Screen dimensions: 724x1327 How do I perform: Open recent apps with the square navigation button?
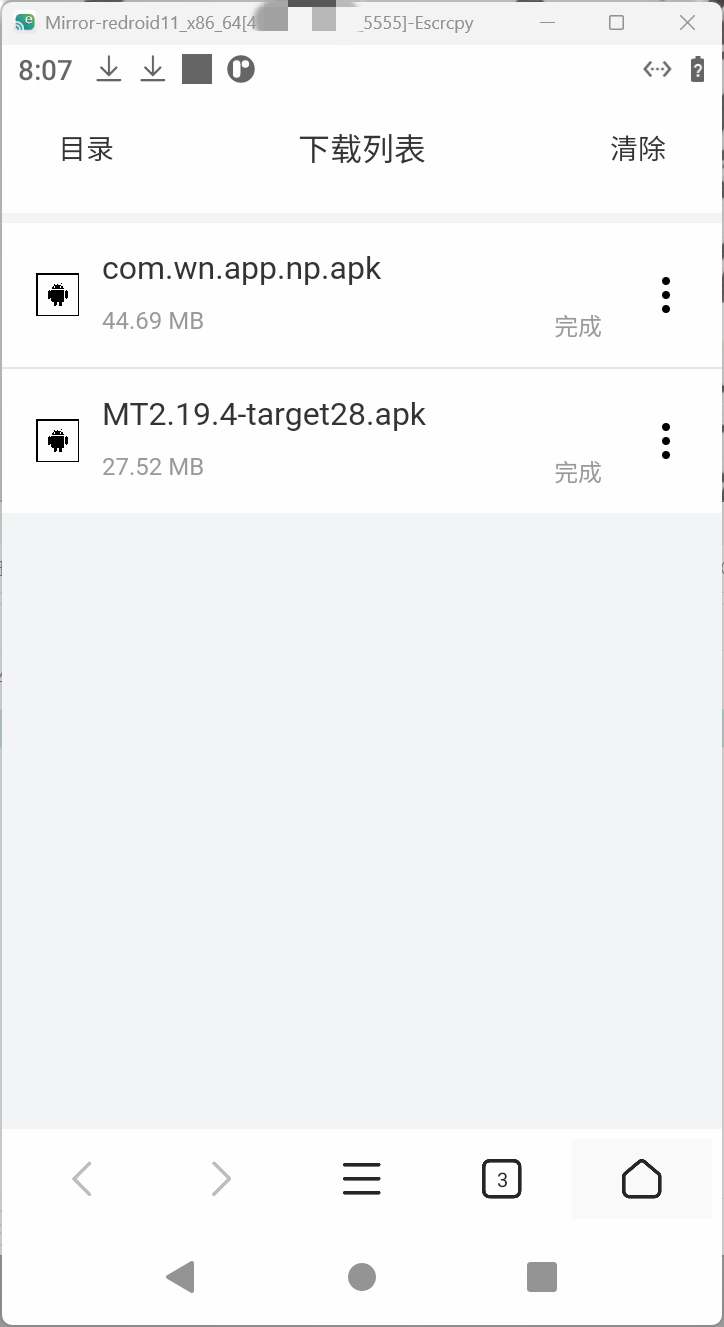tap(542, 1277)
